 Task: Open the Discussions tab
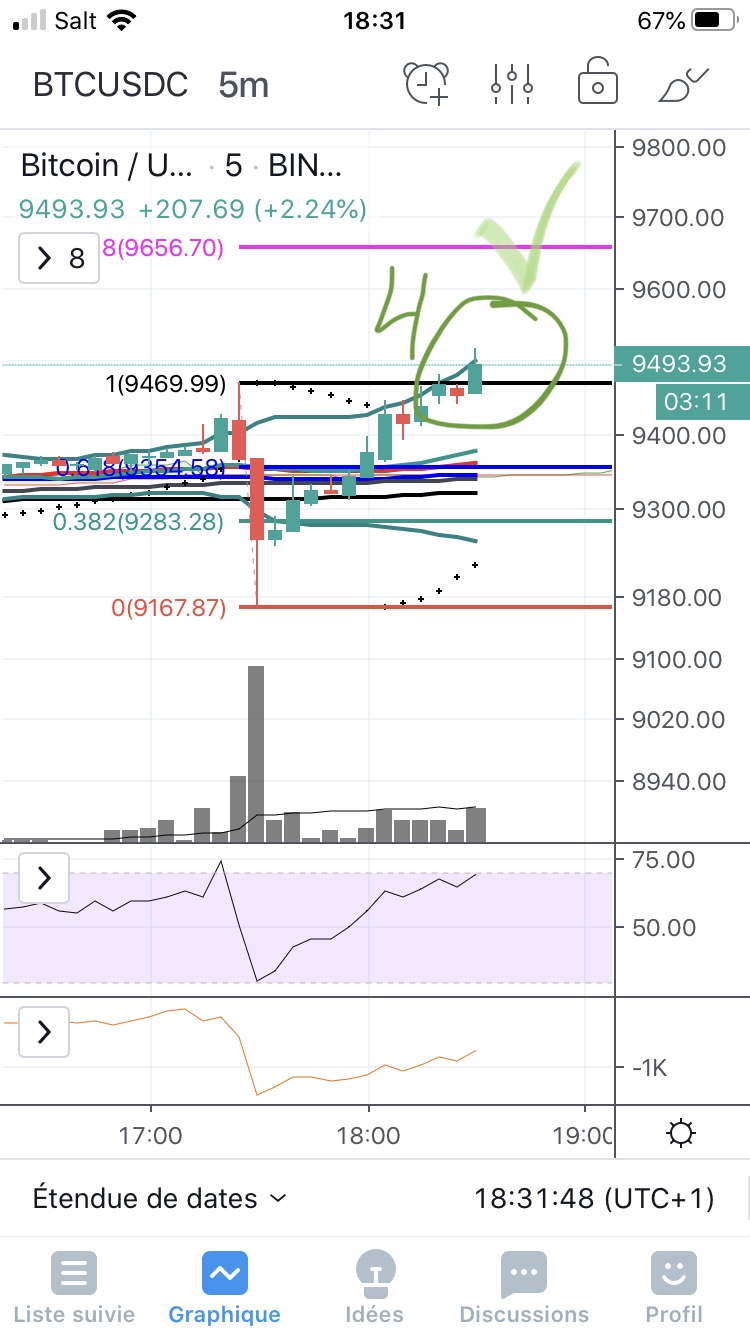[524, 1288]
